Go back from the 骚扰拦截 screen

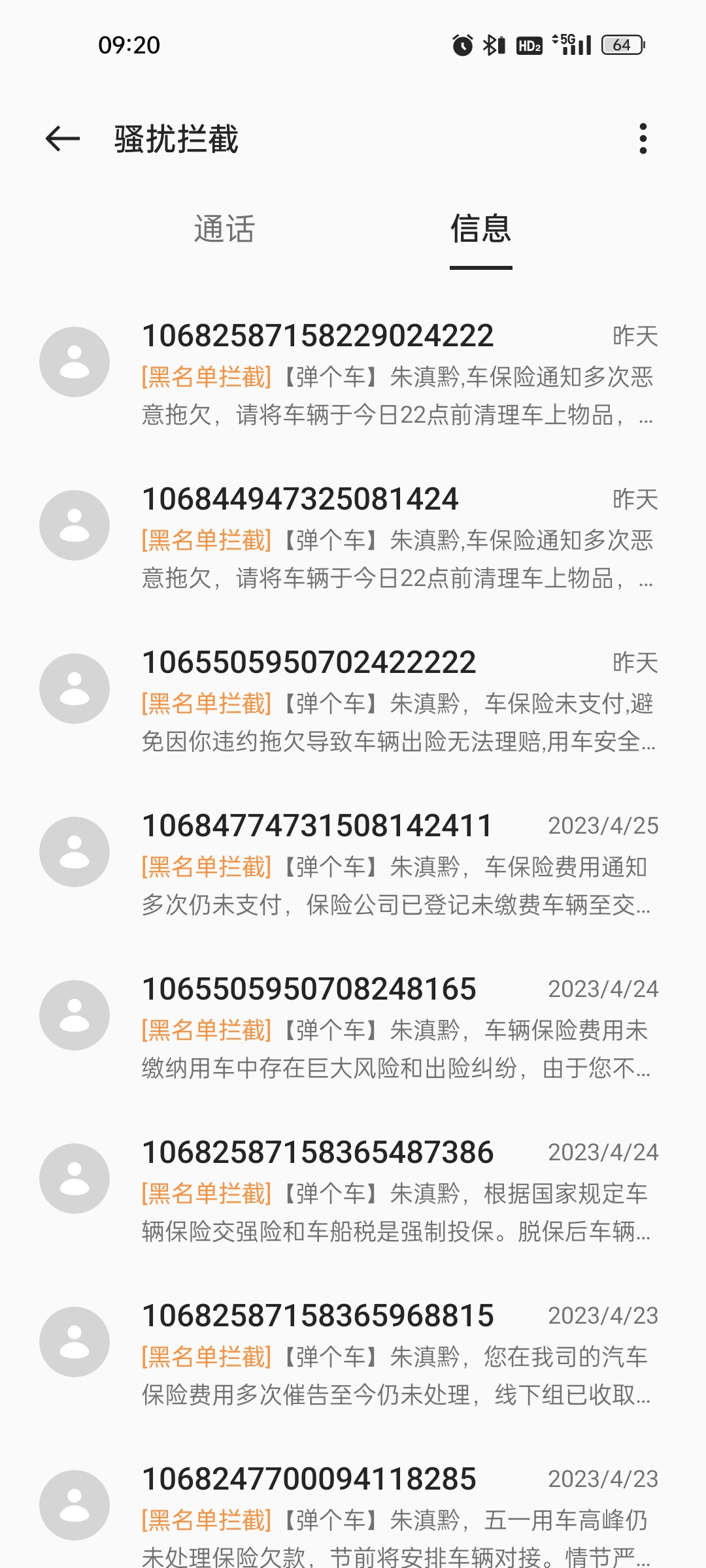pos(63,139)
